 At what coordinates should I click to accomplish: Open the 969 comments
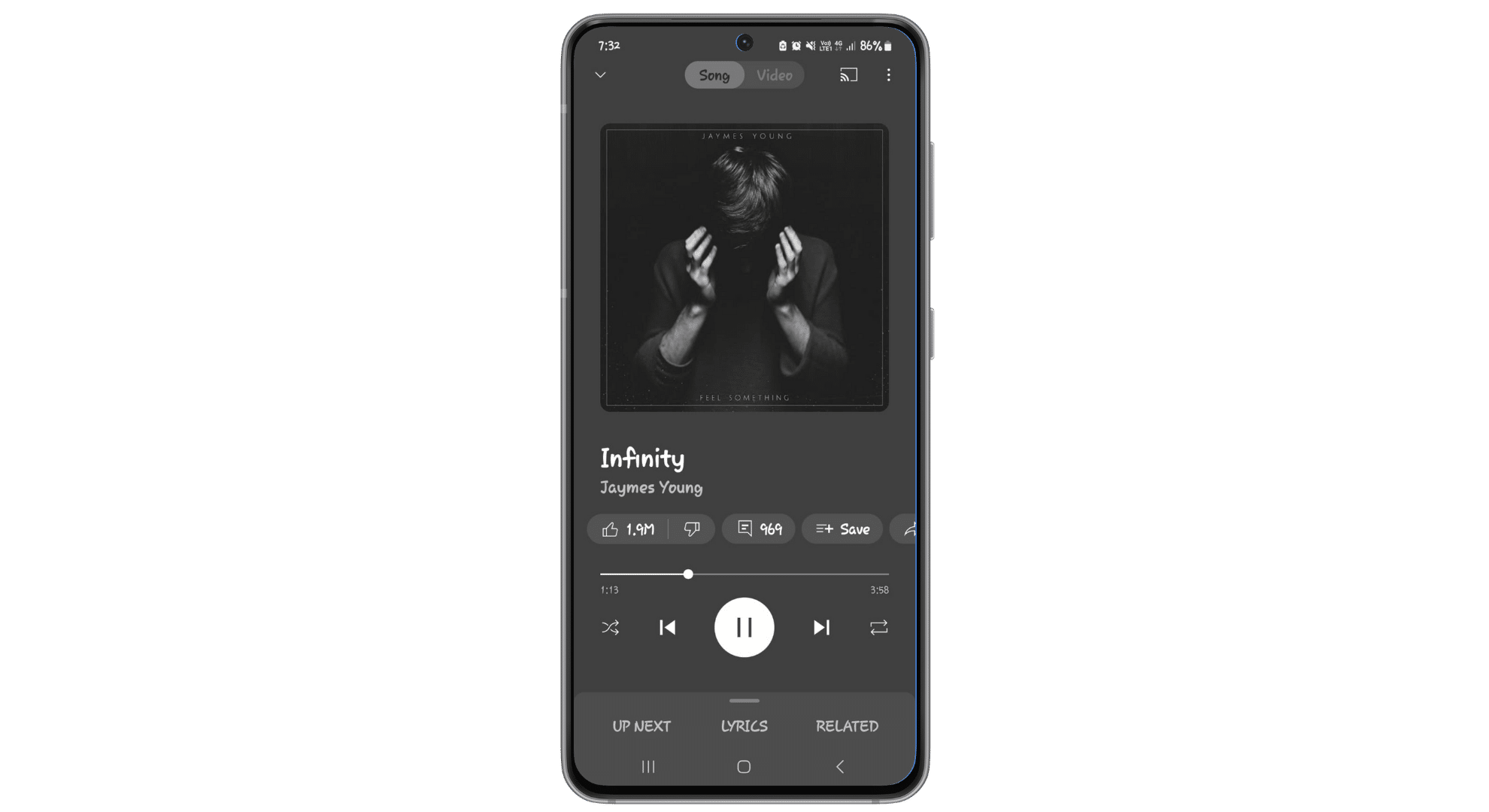click(759, 529)
